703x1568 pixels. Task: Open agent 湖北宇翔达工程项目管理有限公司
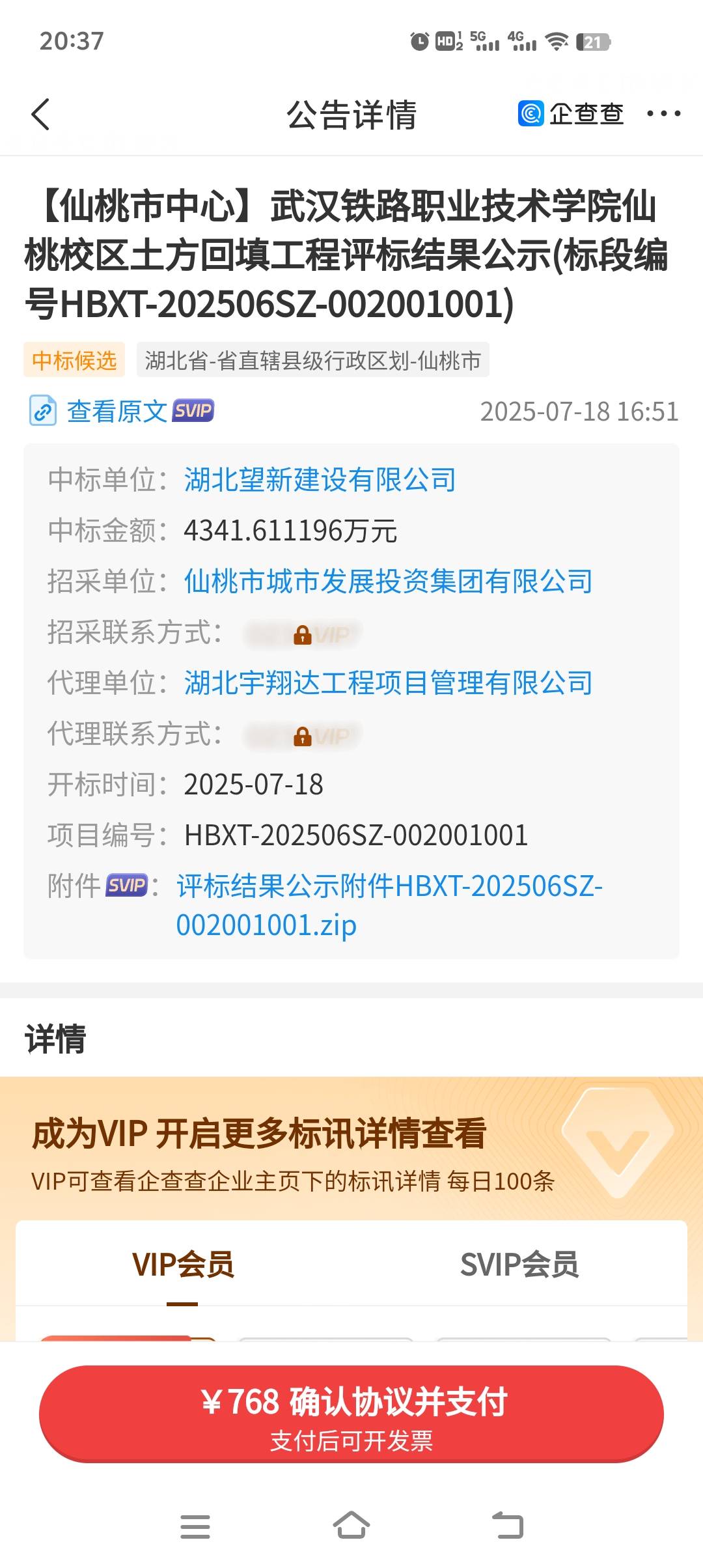[388, 683]
